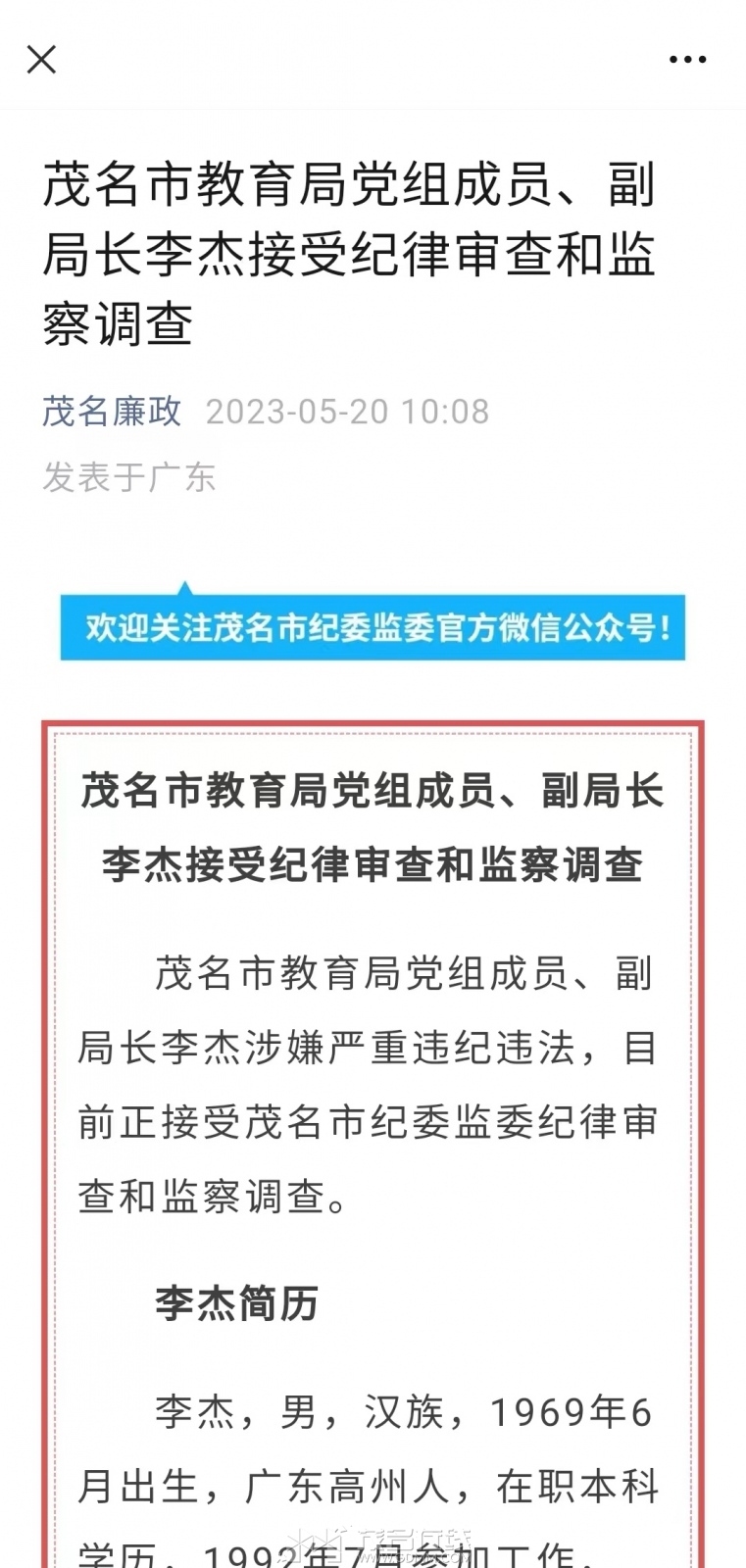Close the article page

tap(41, 60)
